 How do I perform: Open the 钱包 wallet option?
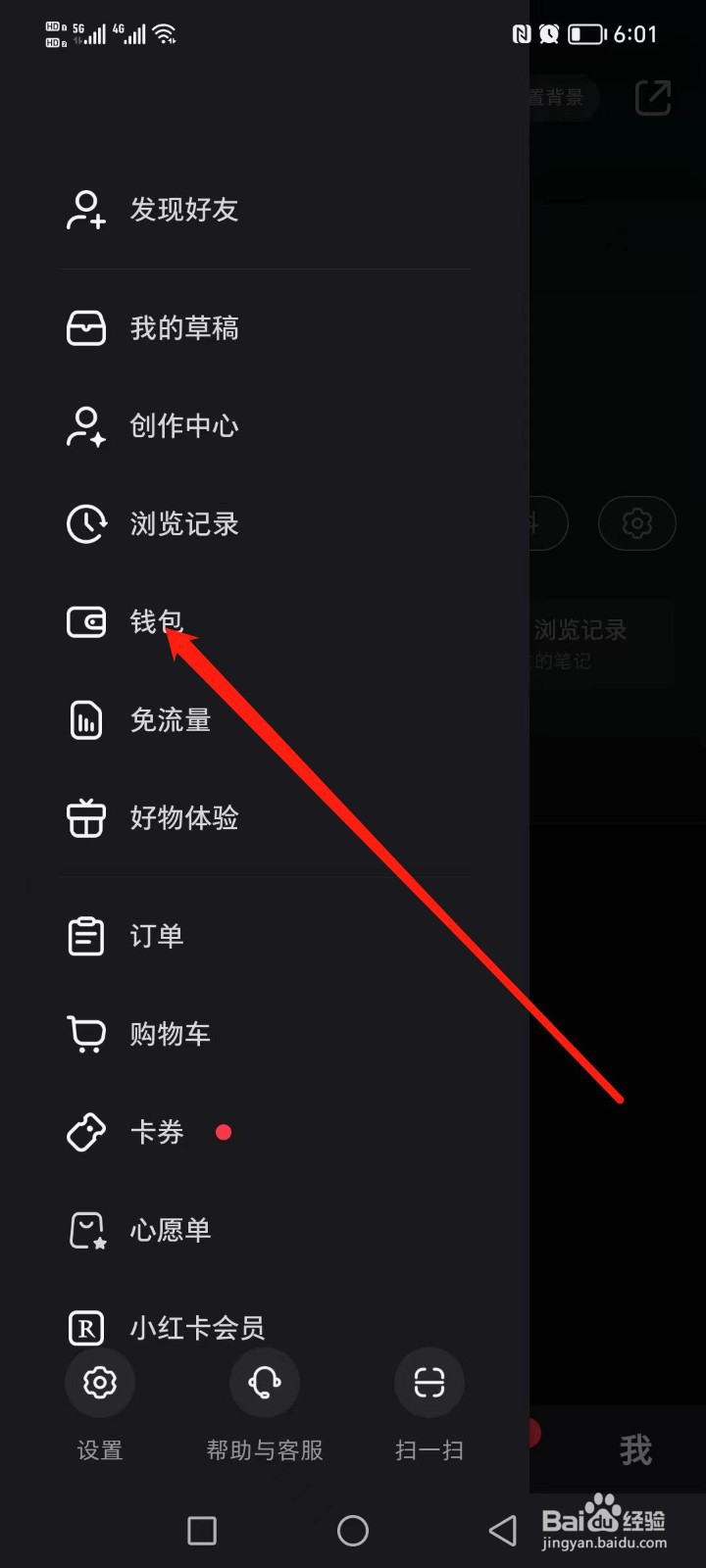point(156,621)
